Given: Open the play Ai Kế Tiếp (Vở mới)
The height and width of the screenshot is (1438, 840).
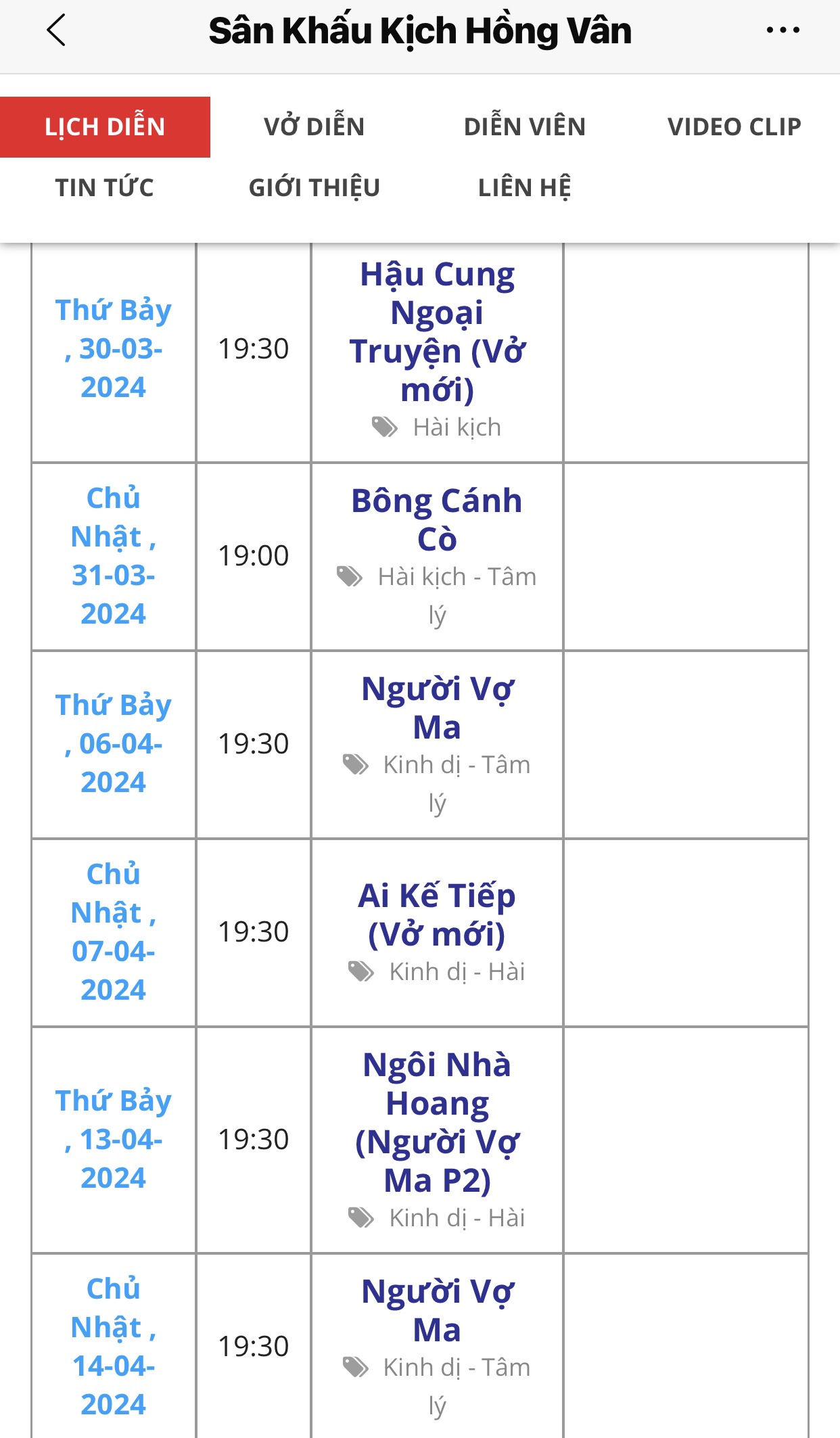Looking at the screenshot, I should 437,914.
